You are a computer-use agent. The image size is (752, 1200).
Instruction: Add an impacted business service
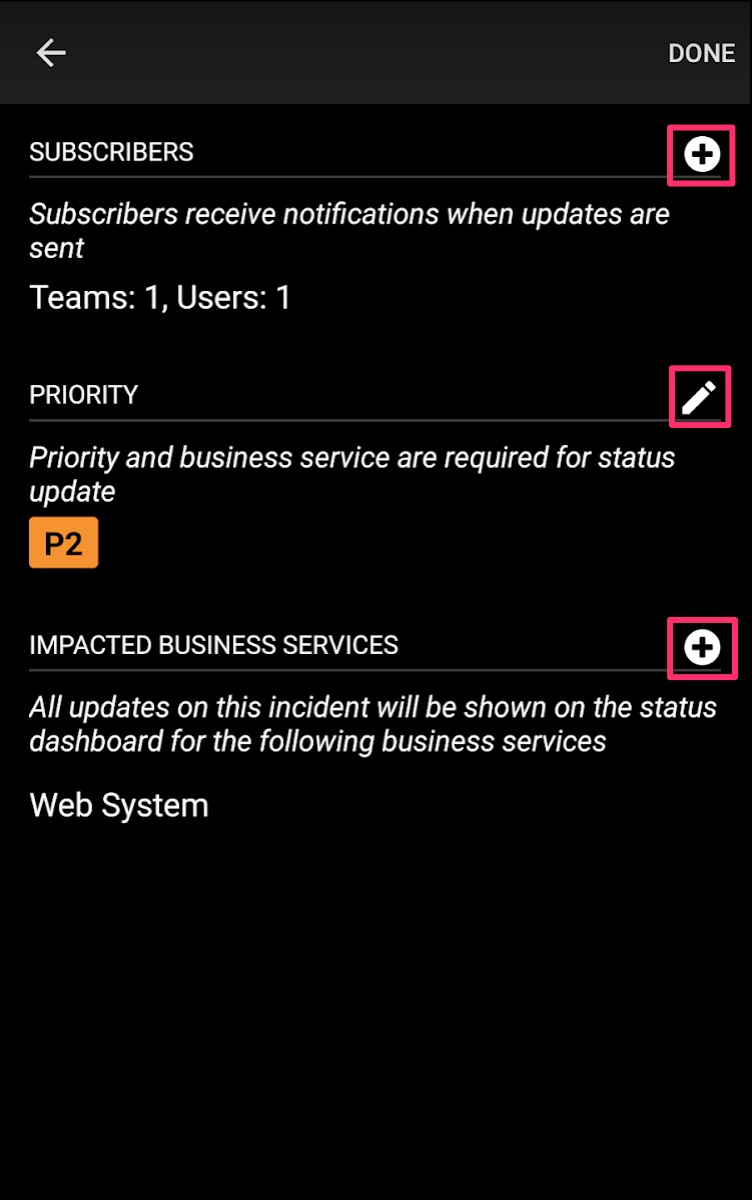702,648
